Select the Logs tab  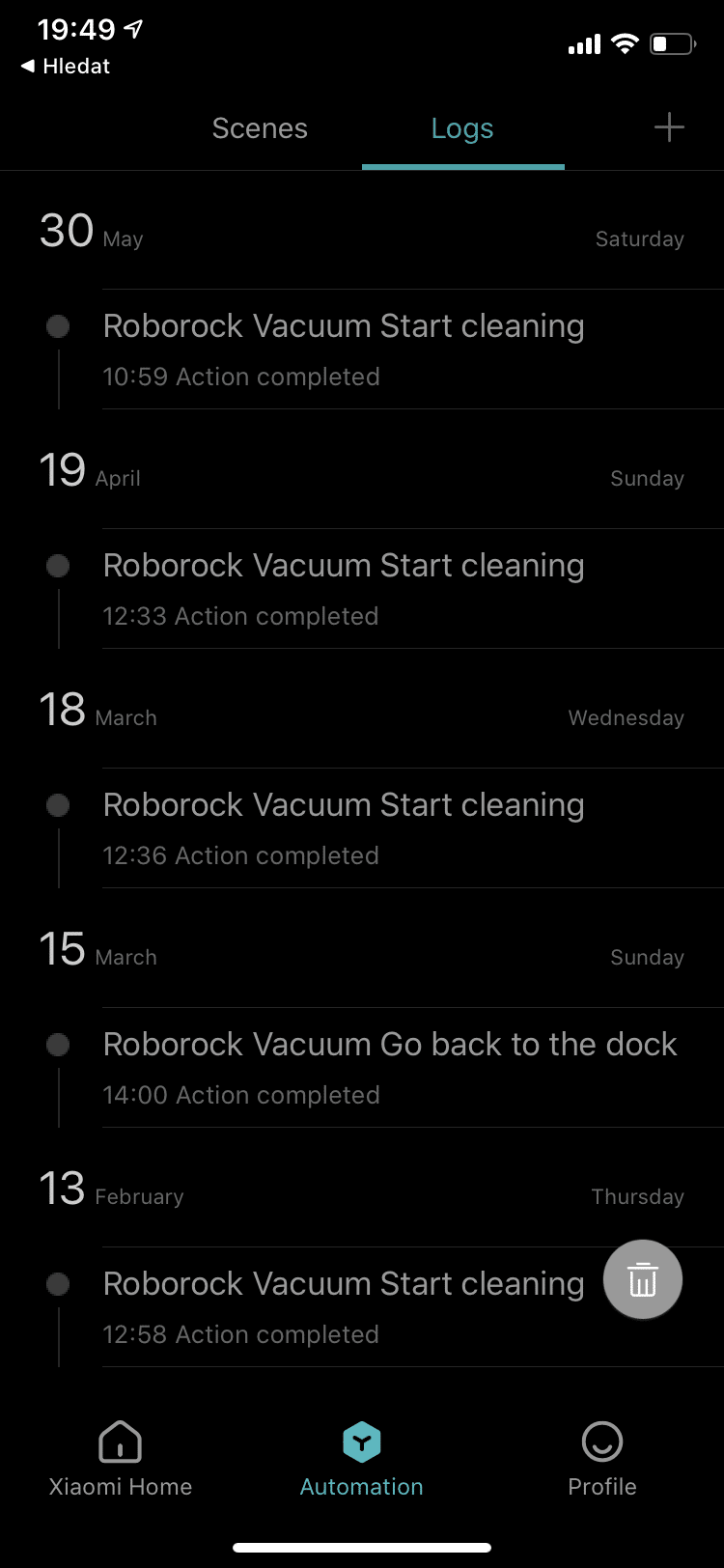click(462, 128)
